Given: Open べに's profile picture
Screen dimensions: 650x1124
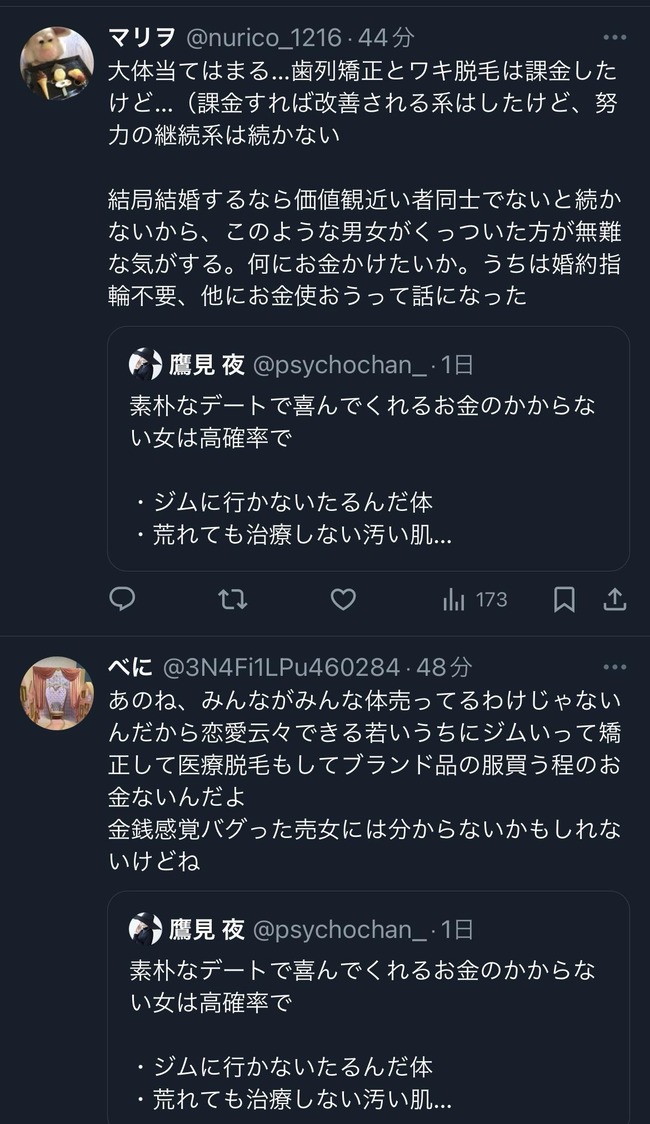Looking at the screenshot, I should coord(57,693).
